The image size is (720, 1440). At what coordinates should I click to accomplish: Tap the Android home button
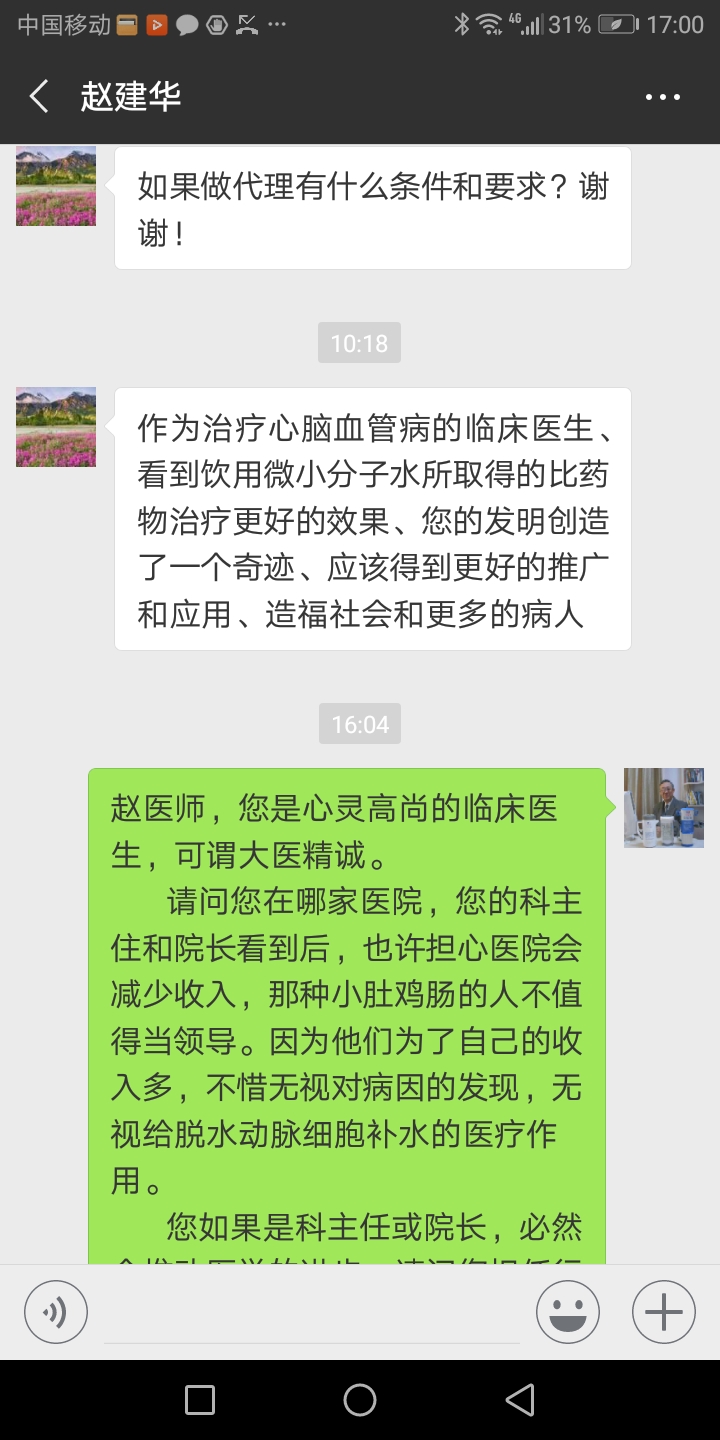pos(360,1400)
